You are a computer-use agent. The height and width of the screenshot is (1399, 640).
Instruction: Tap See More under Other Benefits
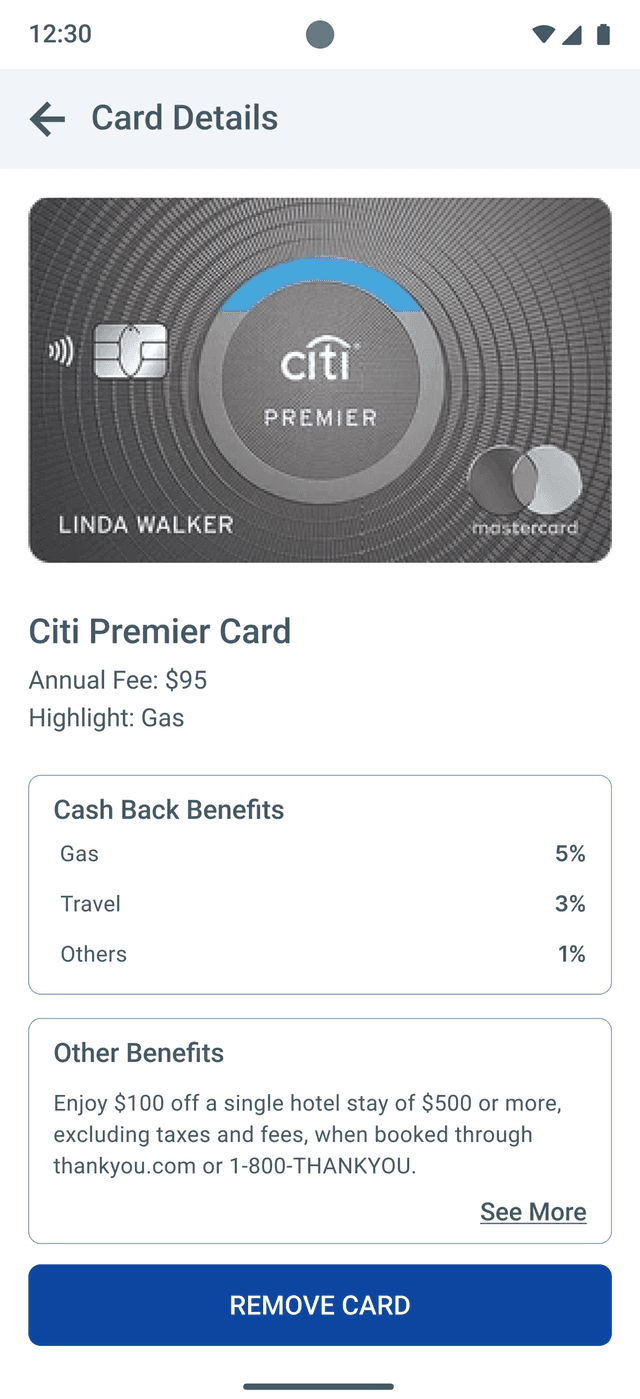(x=532, y=1211)
